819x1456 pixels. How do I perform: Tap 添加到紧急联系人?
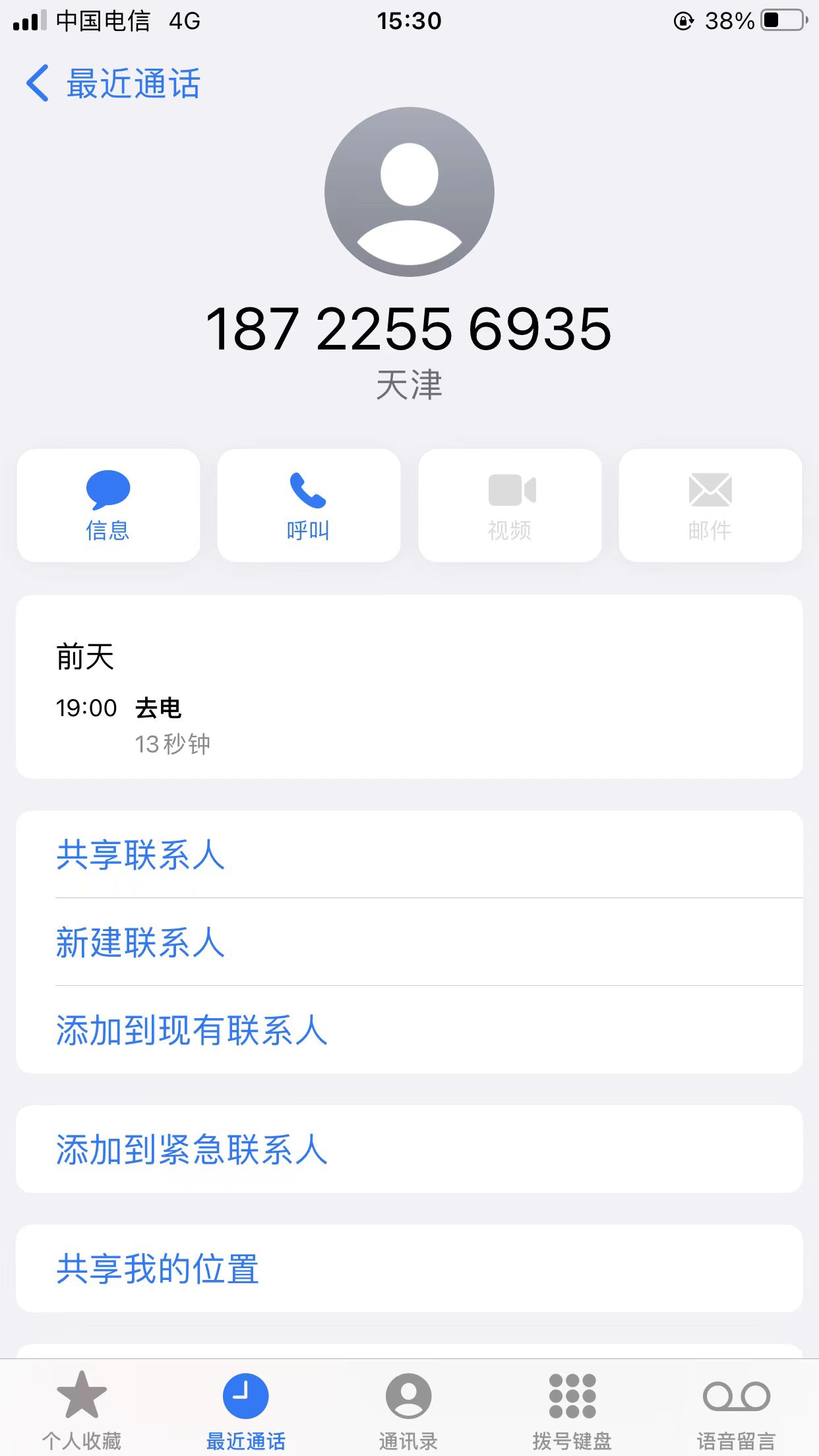[x=409, y=1149]
